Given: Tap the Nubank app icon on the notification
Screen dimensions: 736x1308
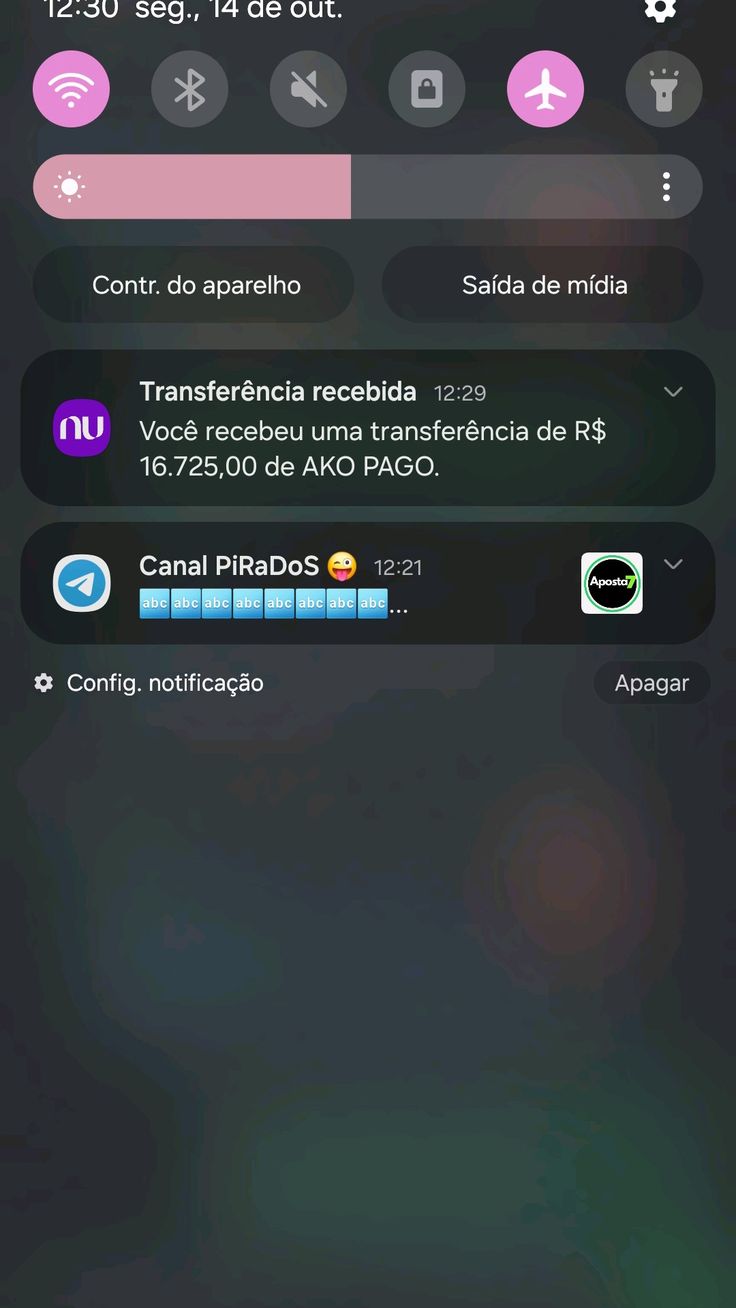Looking at the screenshot, I should [81, 428].
